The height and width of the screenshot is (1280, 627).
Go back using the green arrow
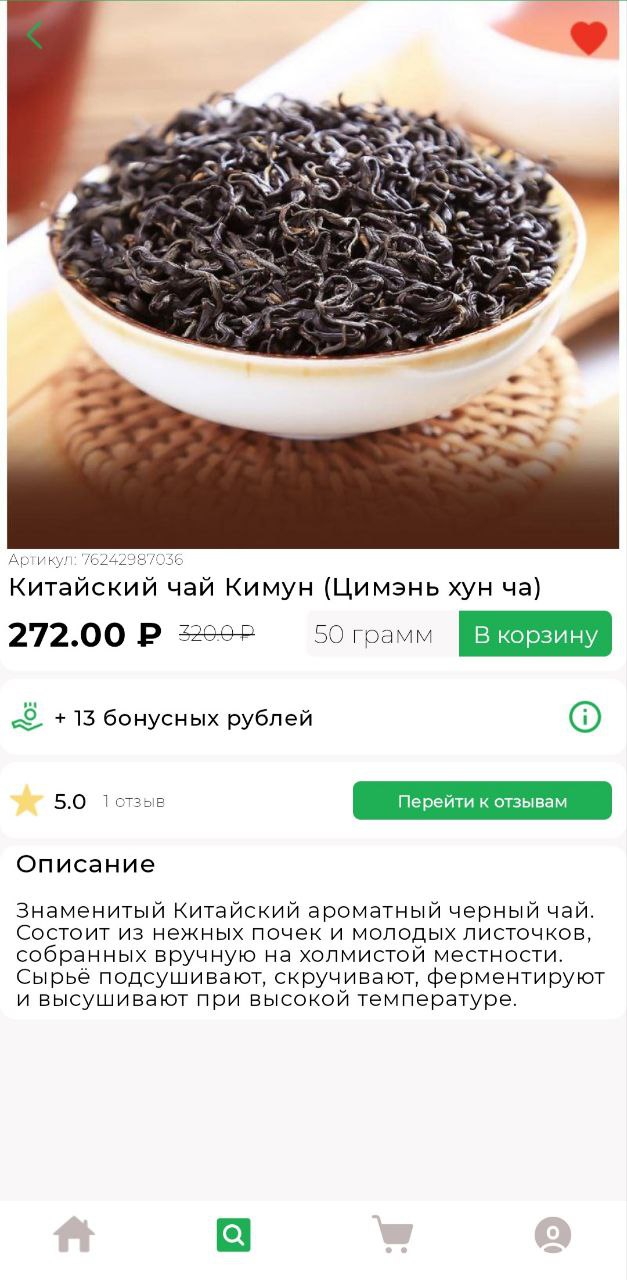(x=34, y=35)
